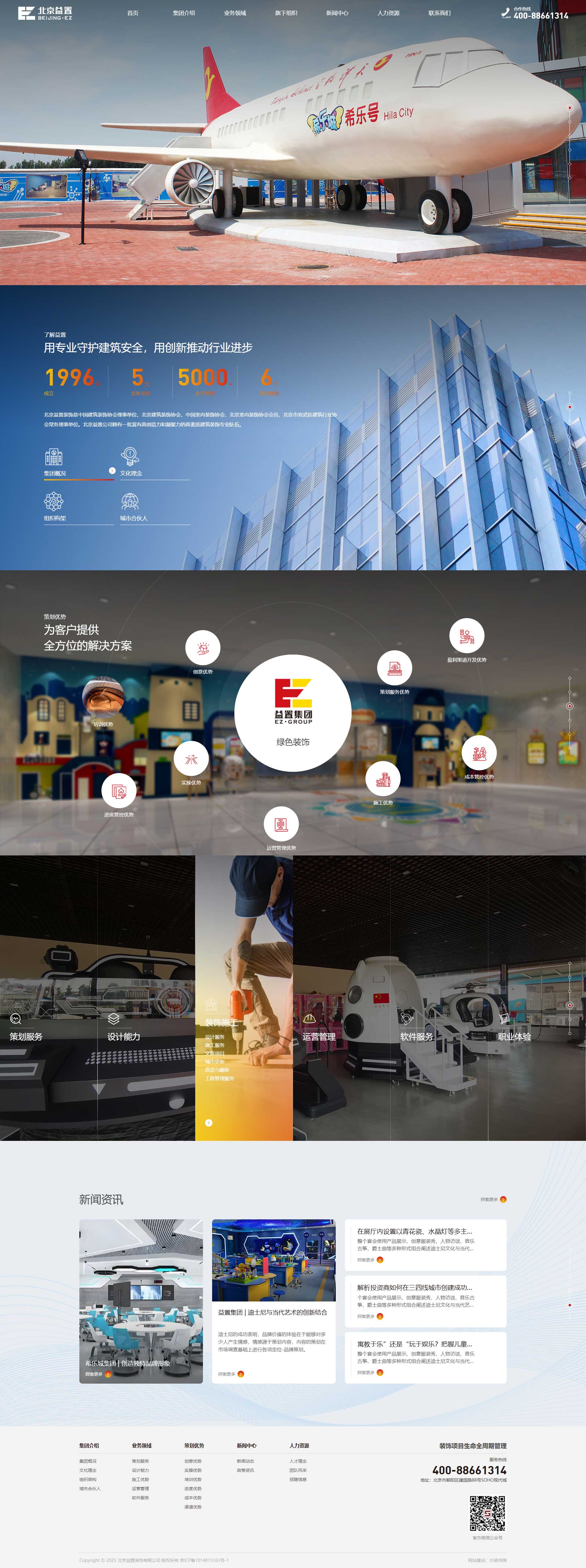Screen dimensions: 586x1568
Task: Select the 盈利渠道开发优势 bubble
Action: (x=467, y=636)
